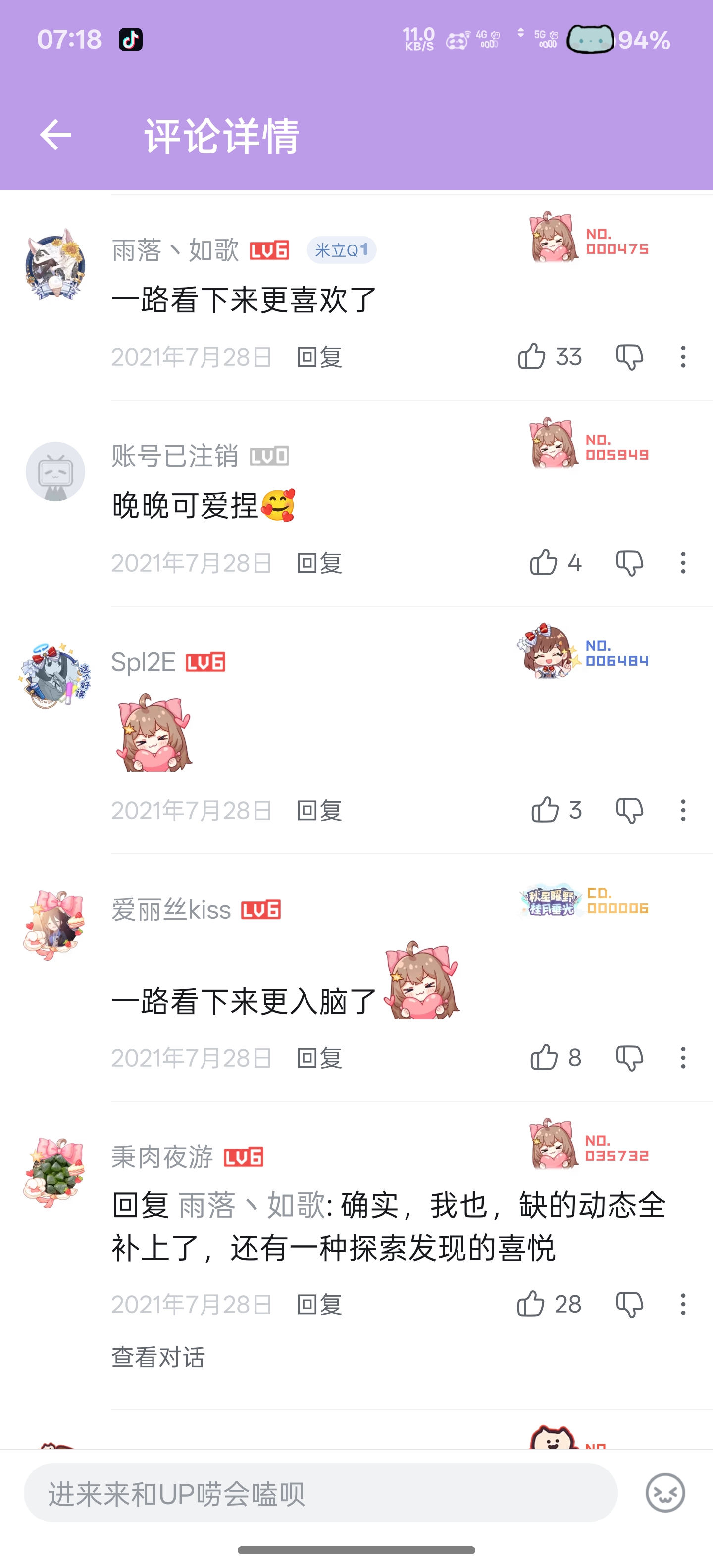Open more options for 爱丽丝kiss's comment
Screen dimensions: 713x1568
point(683,1057)
